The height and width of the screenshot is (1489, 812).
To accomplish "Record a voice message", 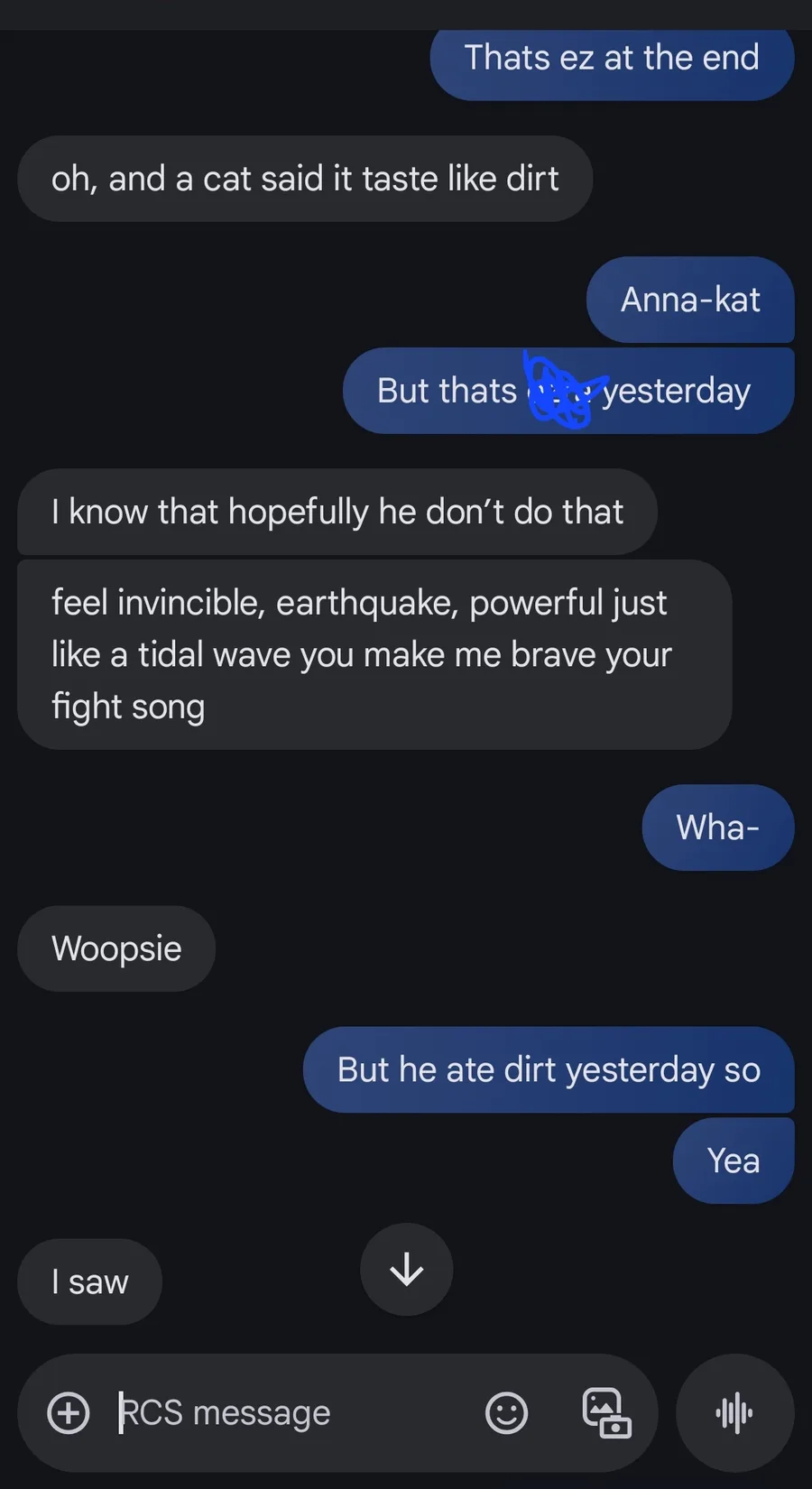I will tap(734, 1412).
